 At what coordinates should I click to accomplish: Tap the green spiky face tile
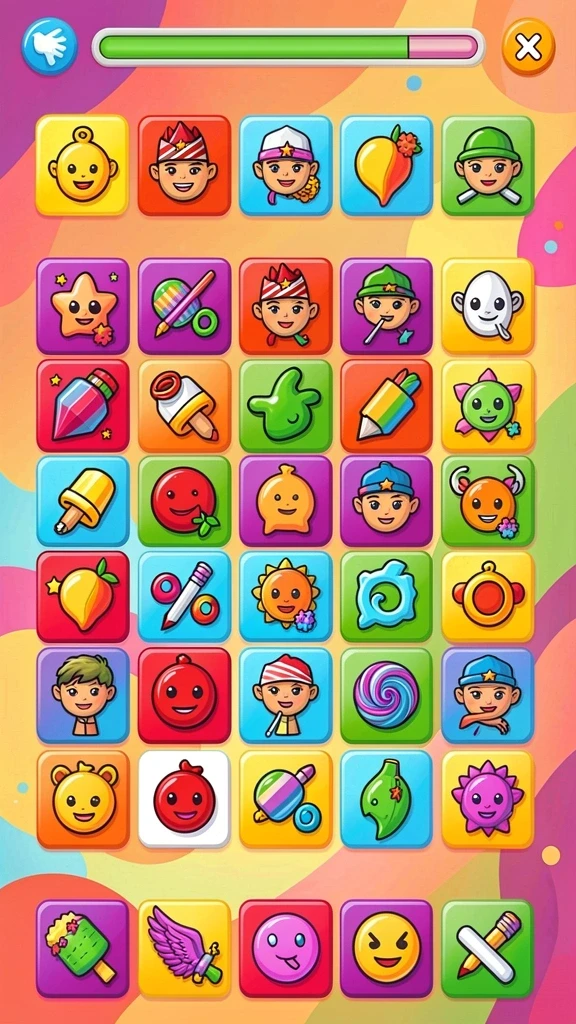[x=488, y=406]
